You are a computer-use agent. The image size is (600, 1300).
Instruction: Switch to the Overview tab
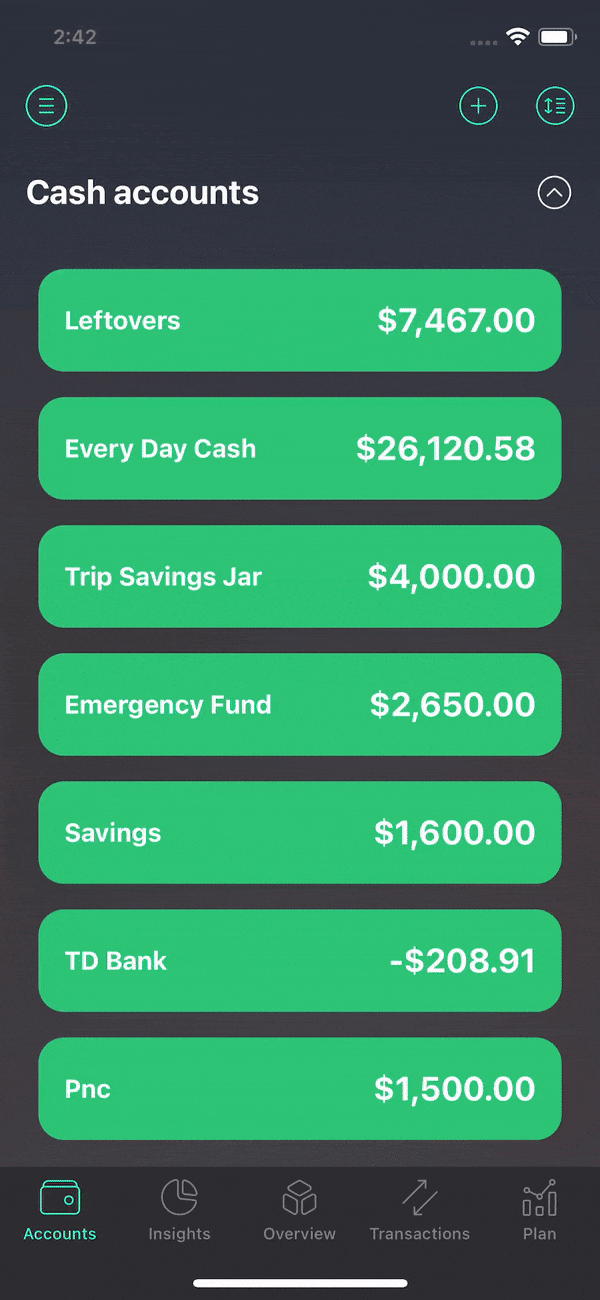click(x=300, y=1210)
